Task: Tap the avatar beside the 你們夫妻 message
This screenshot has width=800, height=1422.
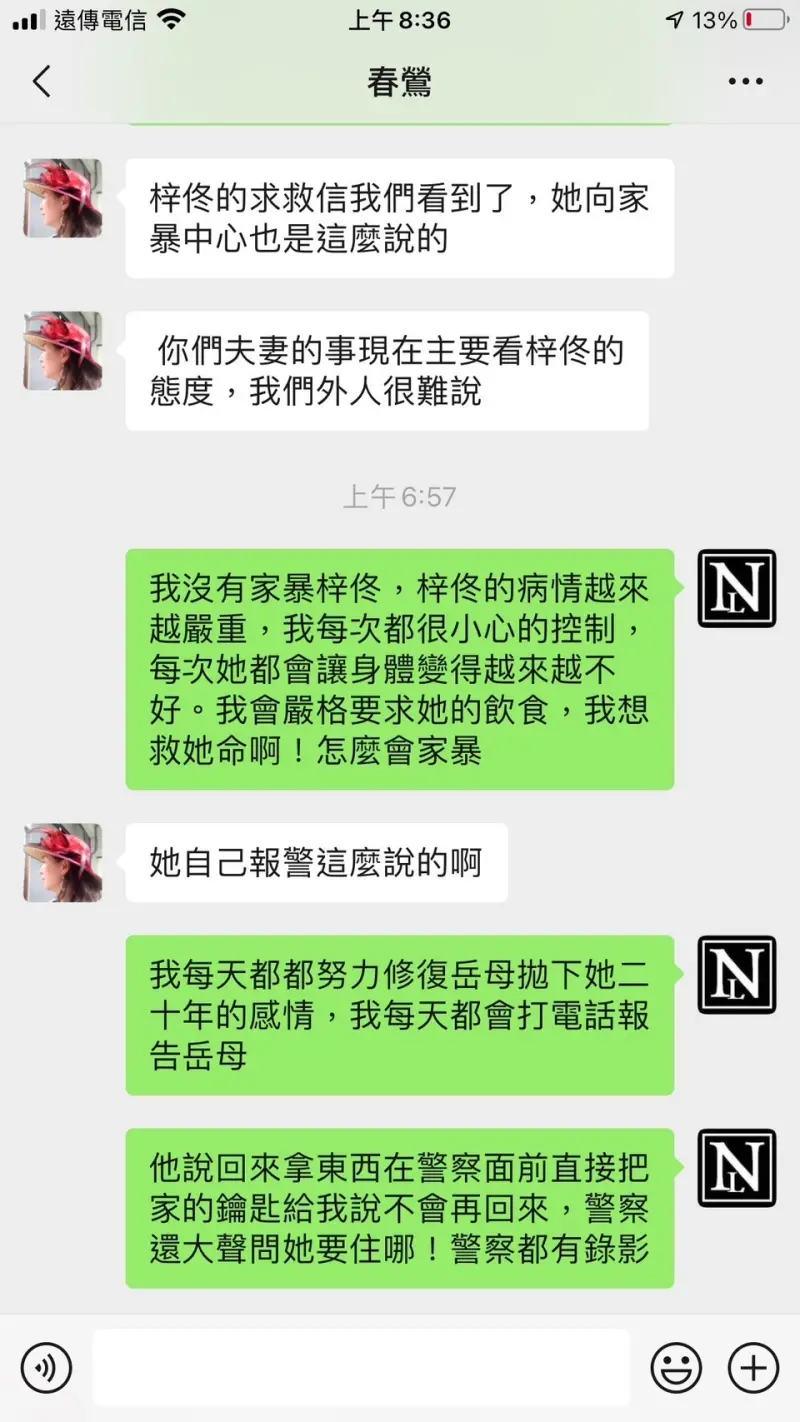Action: click(x=62, y=350)
